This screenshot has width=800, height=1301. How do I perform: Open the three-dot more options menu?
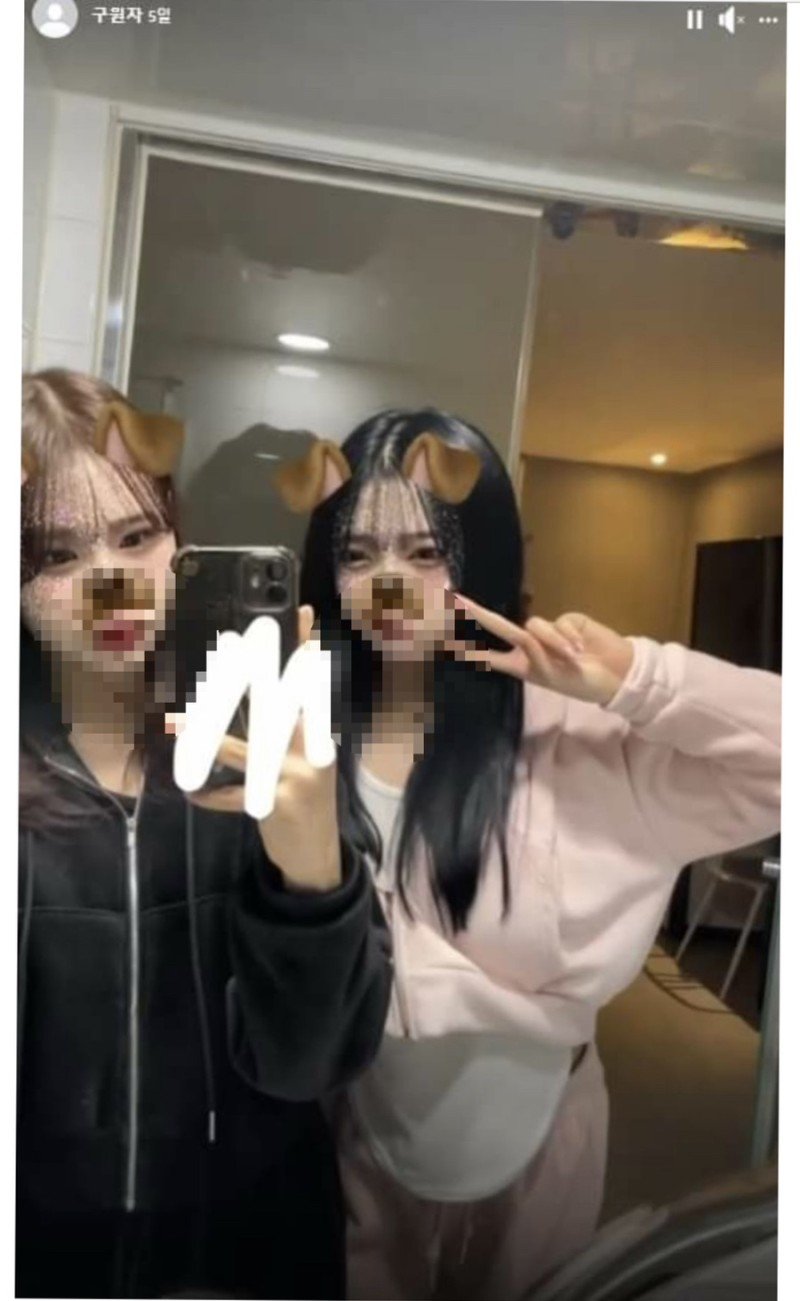(x=768, y=19)
